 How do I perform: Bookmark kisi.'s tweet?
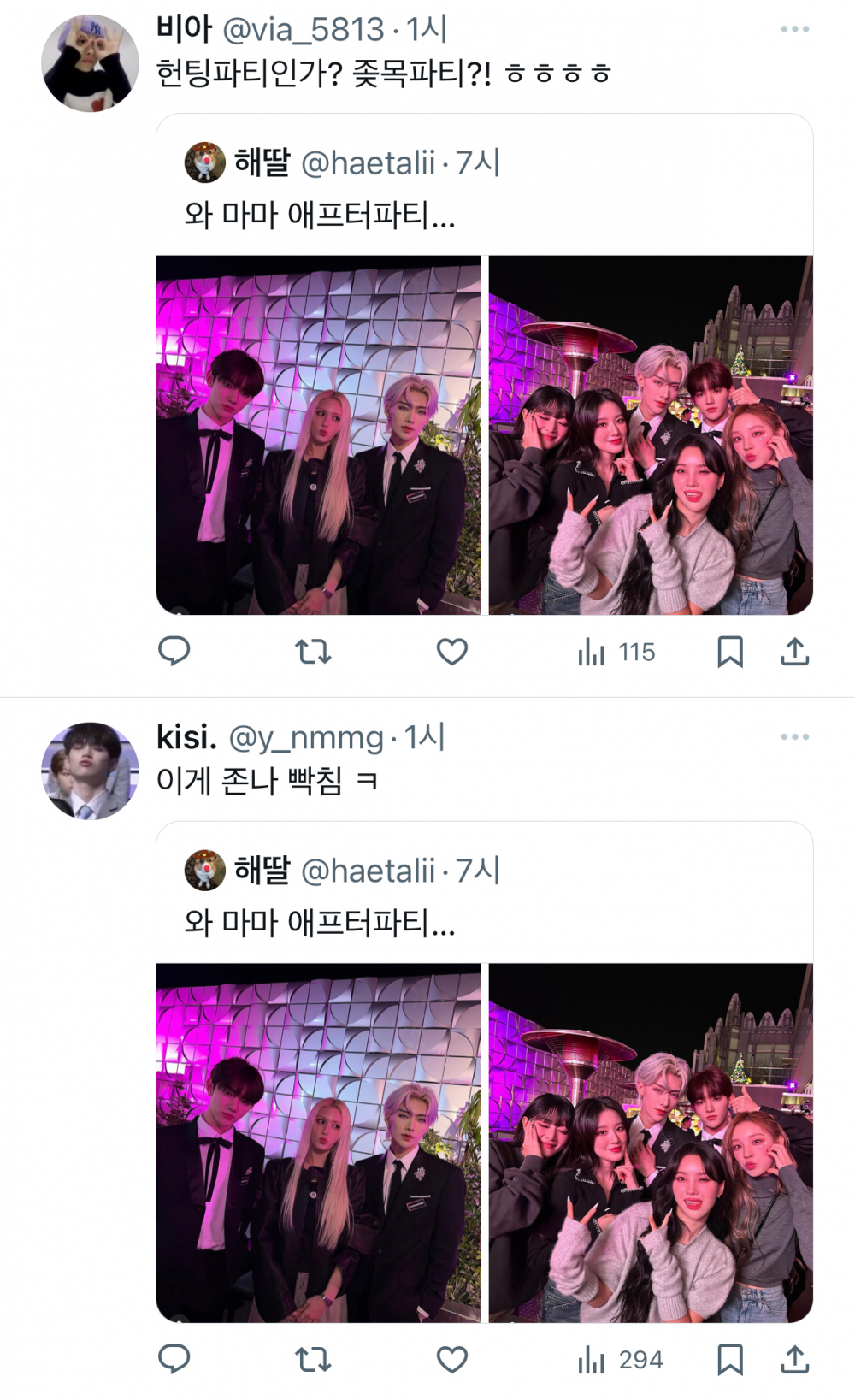click(x=730, y=1361)
